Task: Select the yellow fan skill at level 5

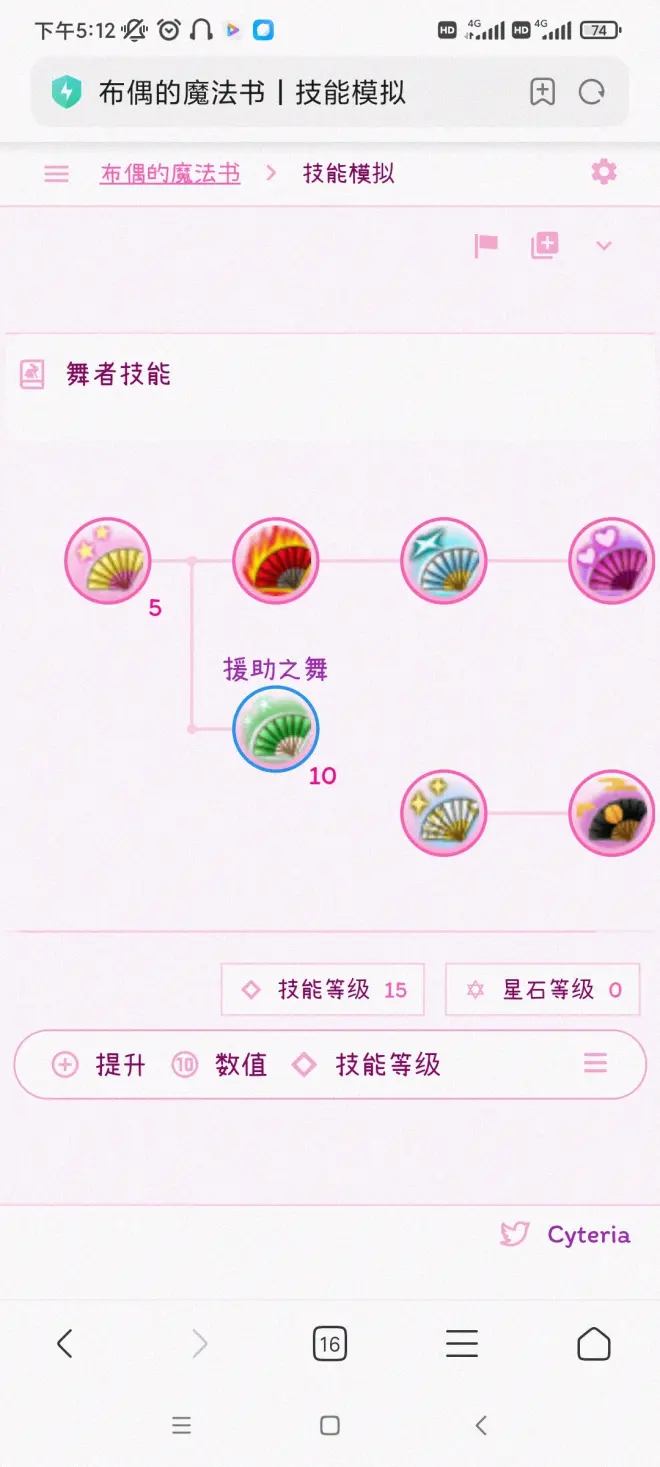Action: click(x=108, y=560)
